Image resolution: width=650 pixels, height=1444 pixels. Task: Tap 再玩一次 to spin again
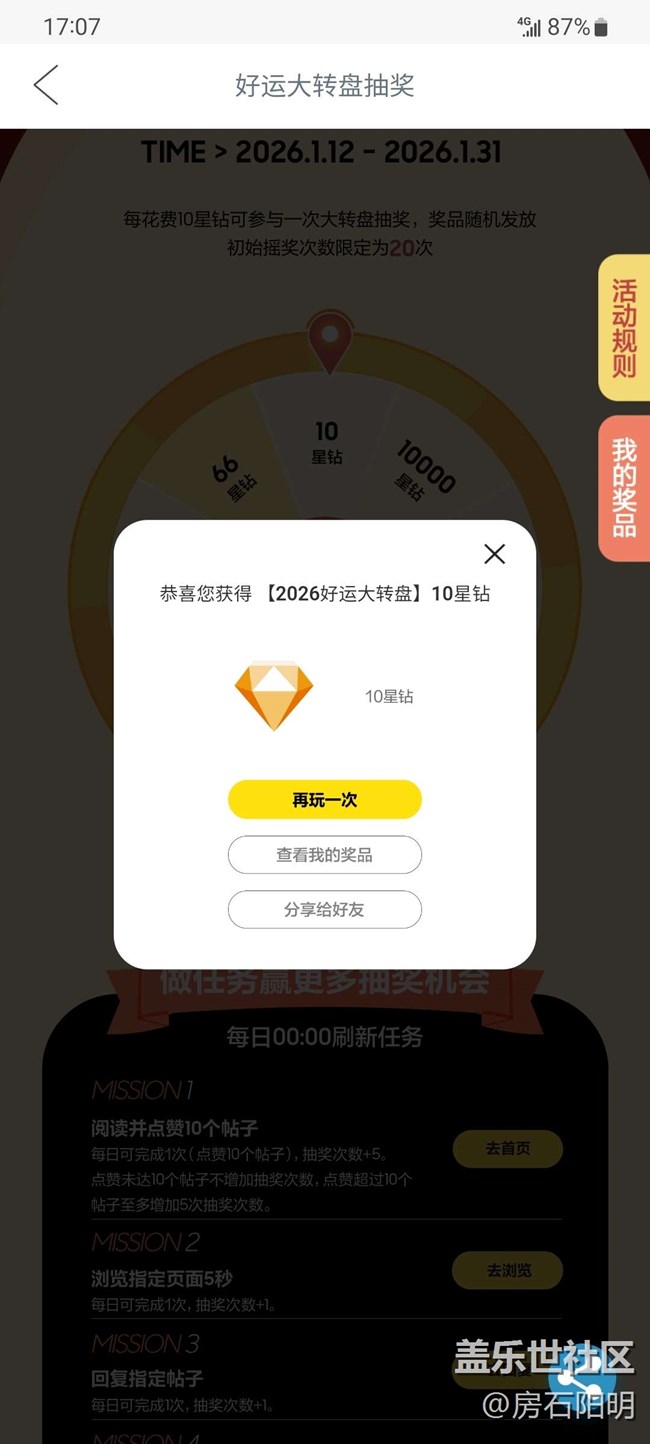click(x=325, y=800)
